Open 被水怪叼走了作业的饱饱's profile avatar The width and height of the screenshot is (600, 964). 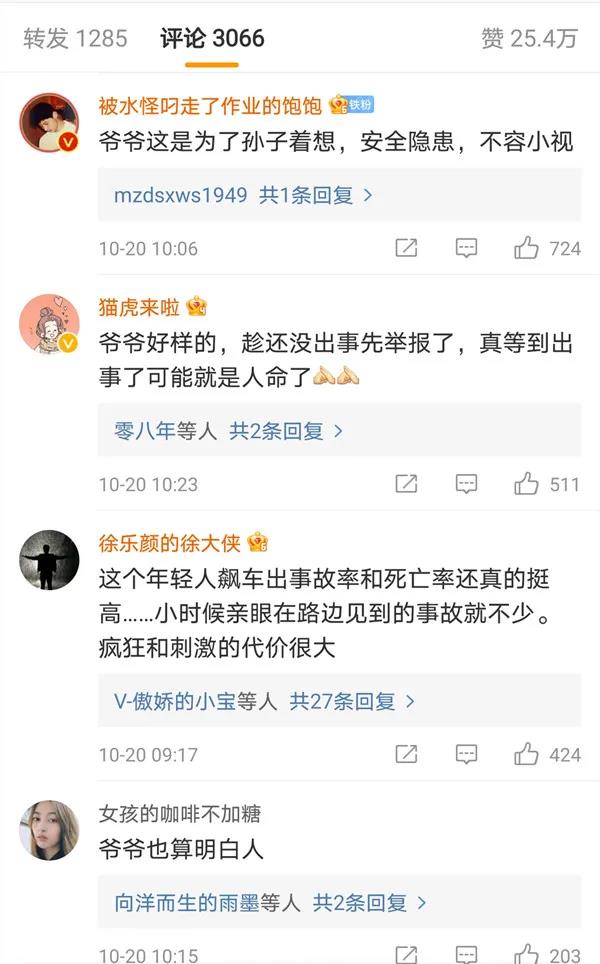49,122
